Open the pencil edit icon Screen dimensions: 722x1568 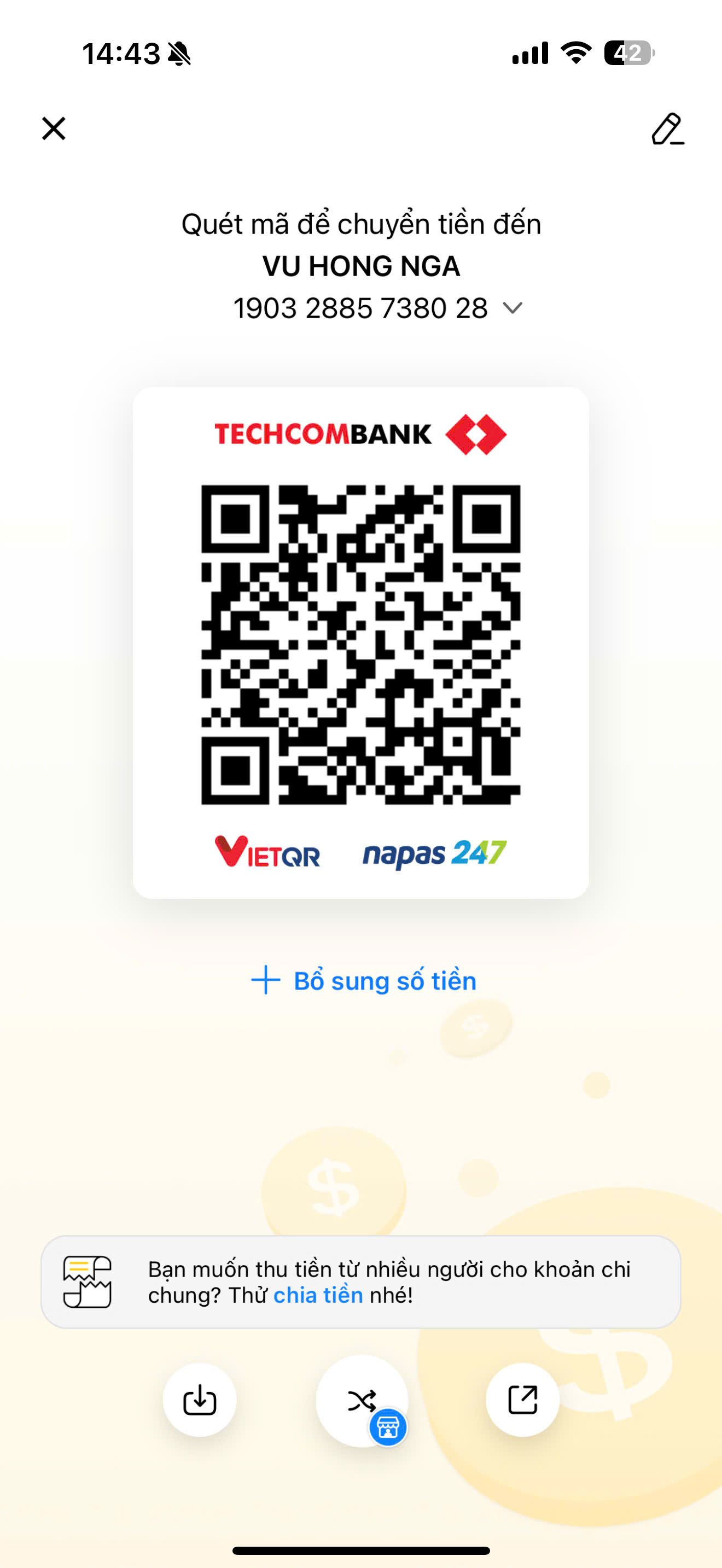tap(667, 128)
